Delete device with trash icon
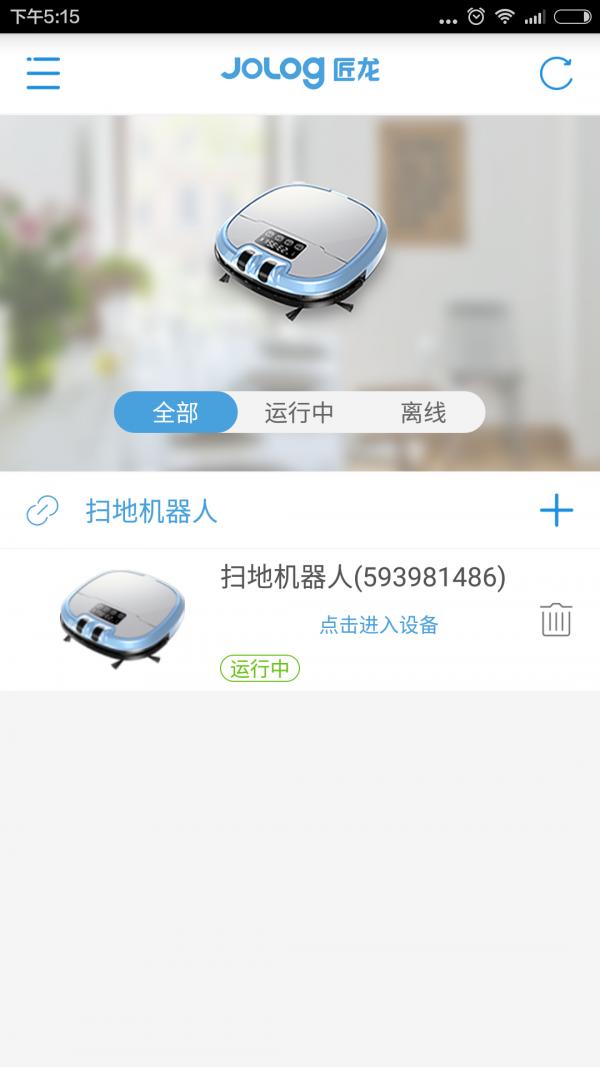 point(556,620)
